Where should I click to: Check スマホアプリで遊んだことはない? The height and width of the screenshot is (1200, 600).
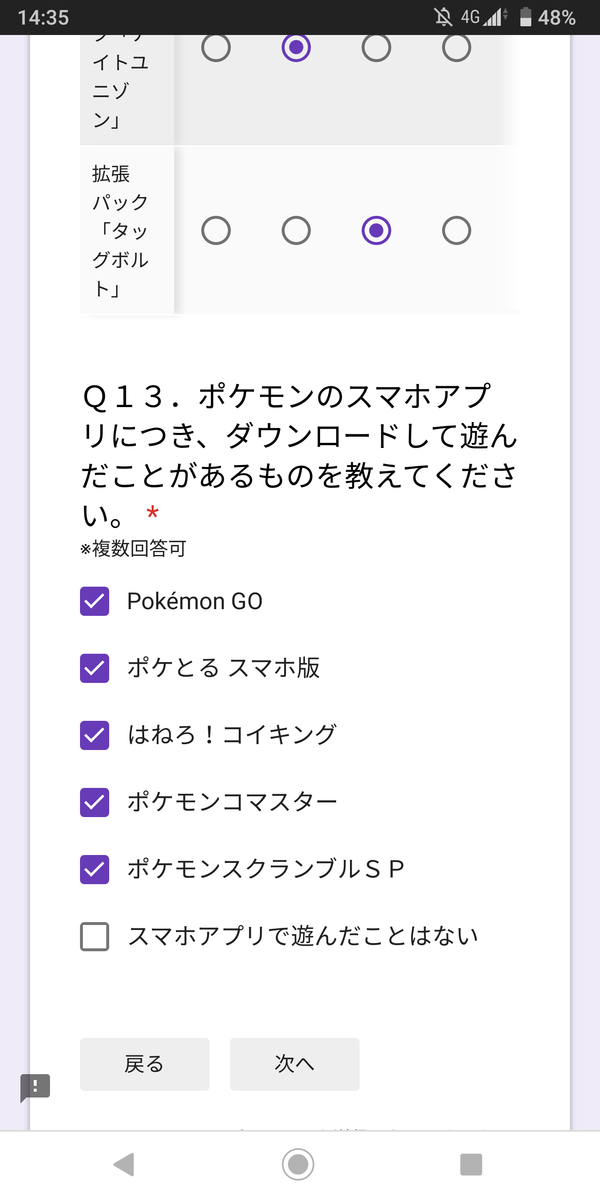(94, 936)
